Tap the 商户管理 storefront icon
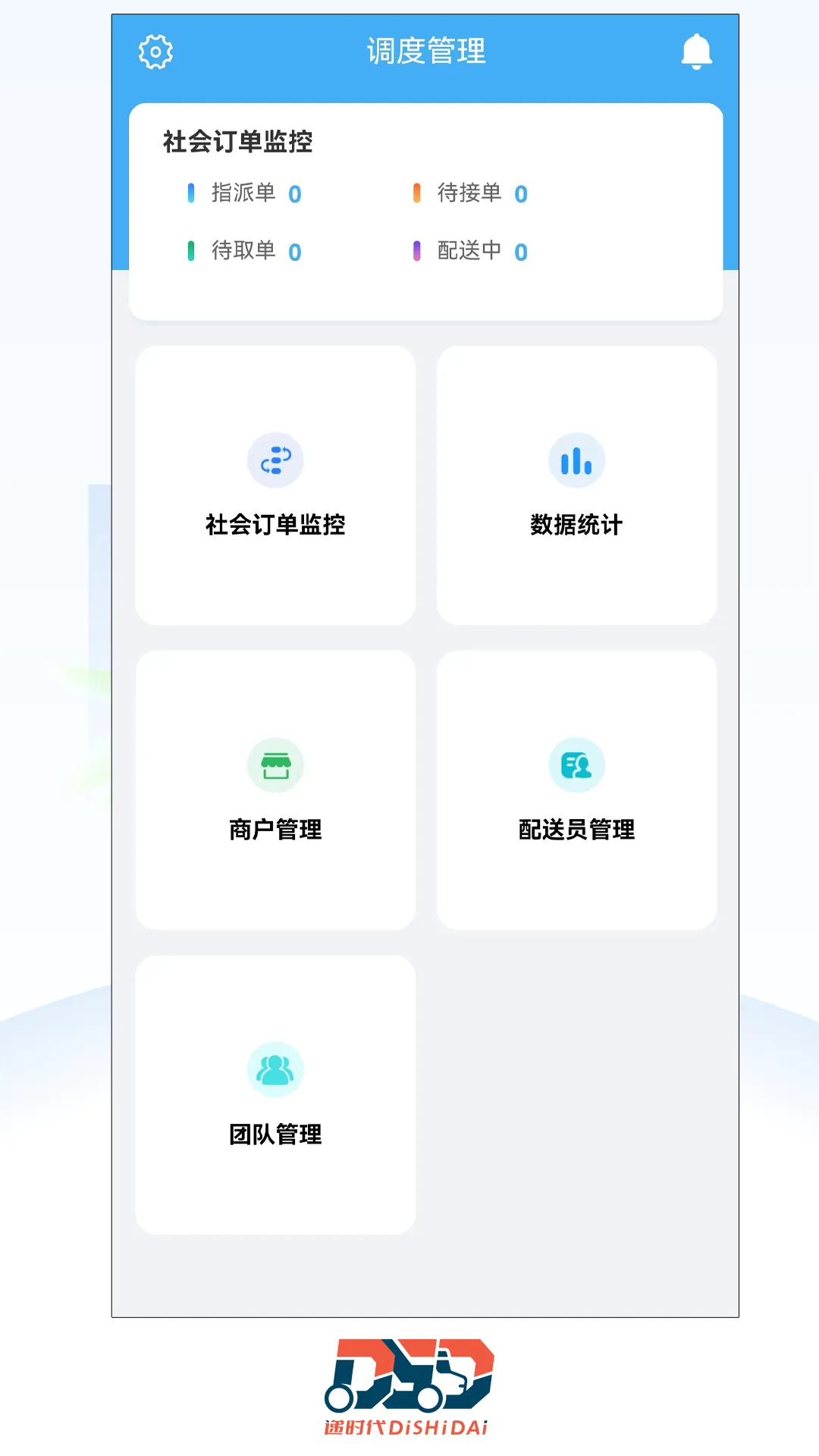Screen dimensions: 819x1456 coord(275,765)
